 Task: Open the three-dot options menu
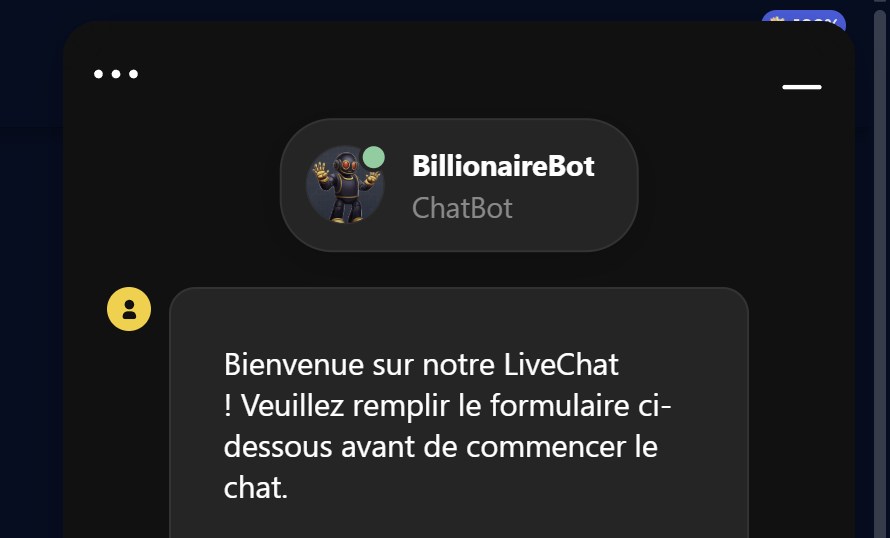116,74
